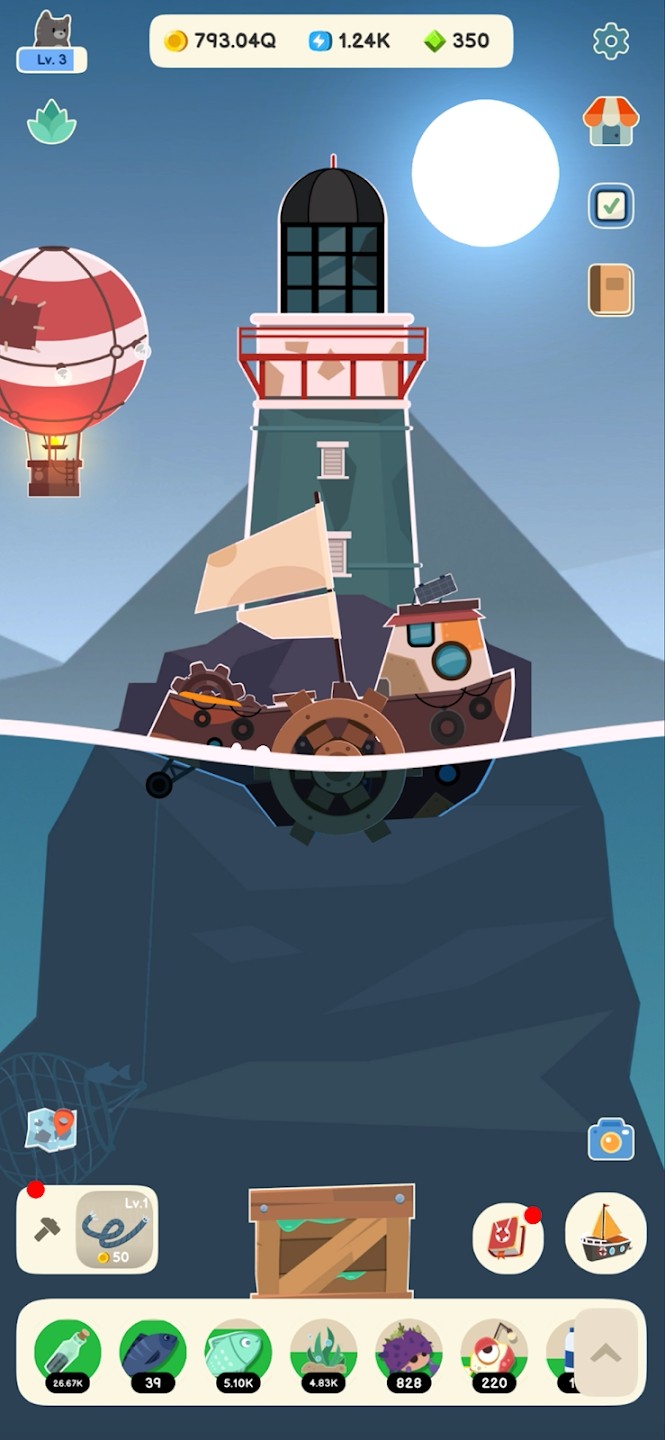Viewport: 665px width, 1440px height.
Task: Open the wooden crate
Action: click(331, 1241)
